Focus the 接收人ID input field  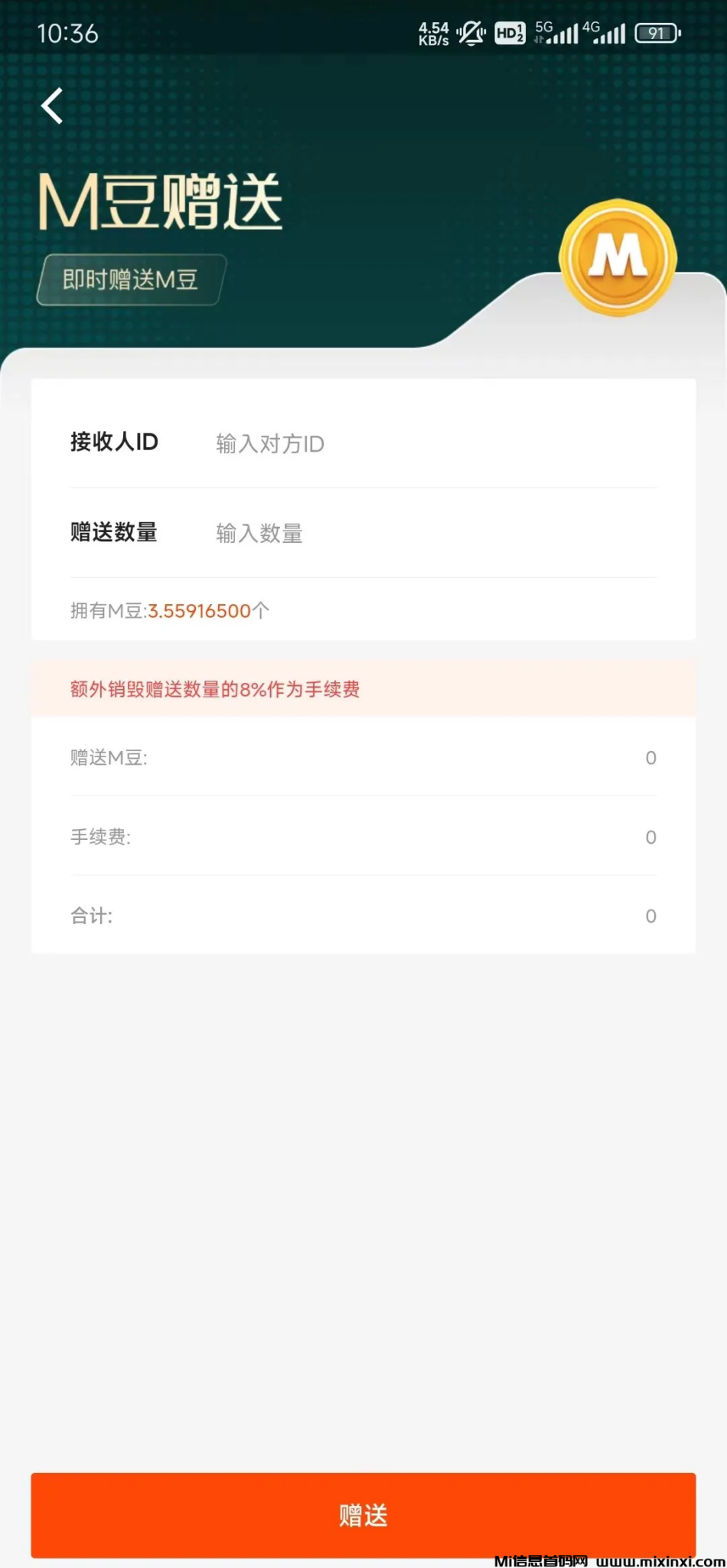tap(429, 443)
